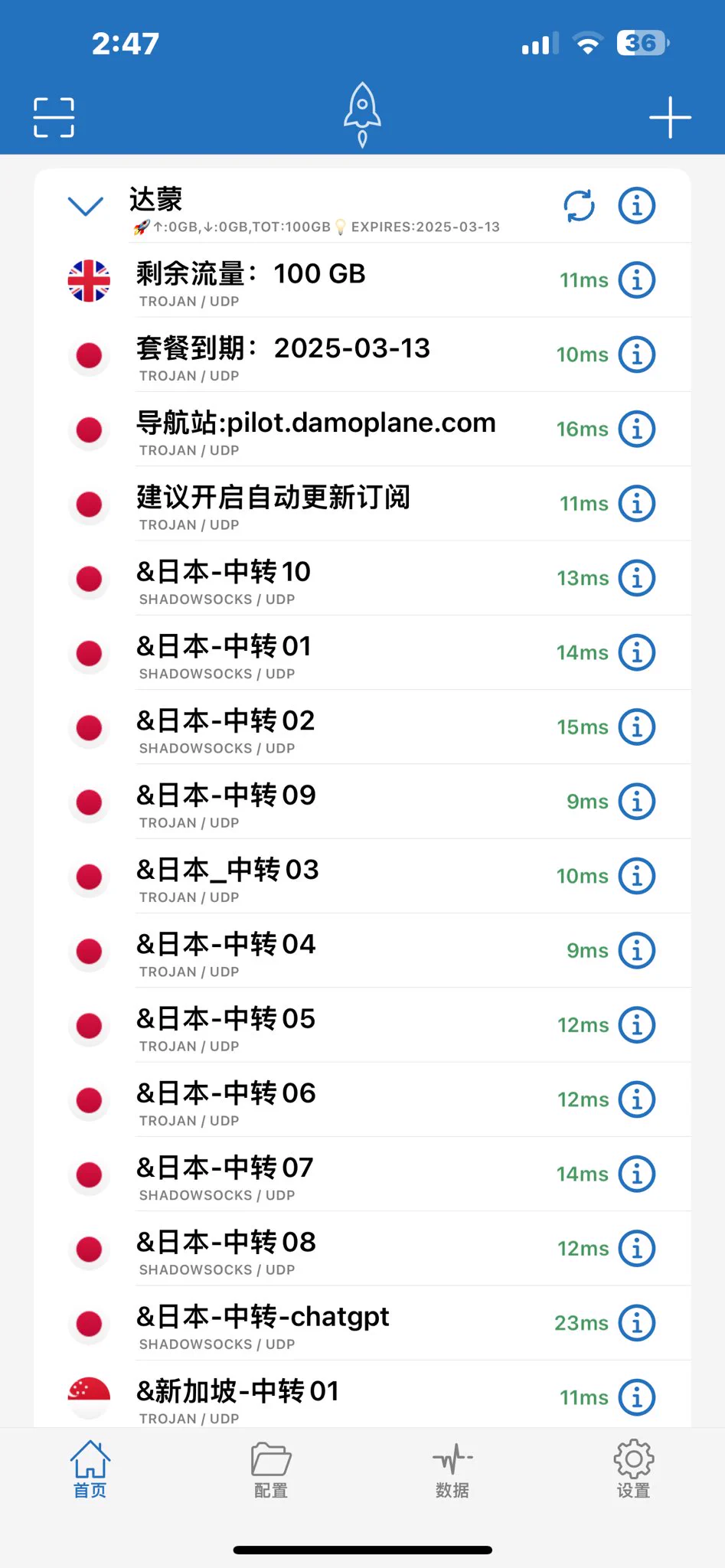Image resolution: width=725 pixels, height=1568 pixels.
Task: Add a new server with plus icon
Action: (x=670, y=117)
